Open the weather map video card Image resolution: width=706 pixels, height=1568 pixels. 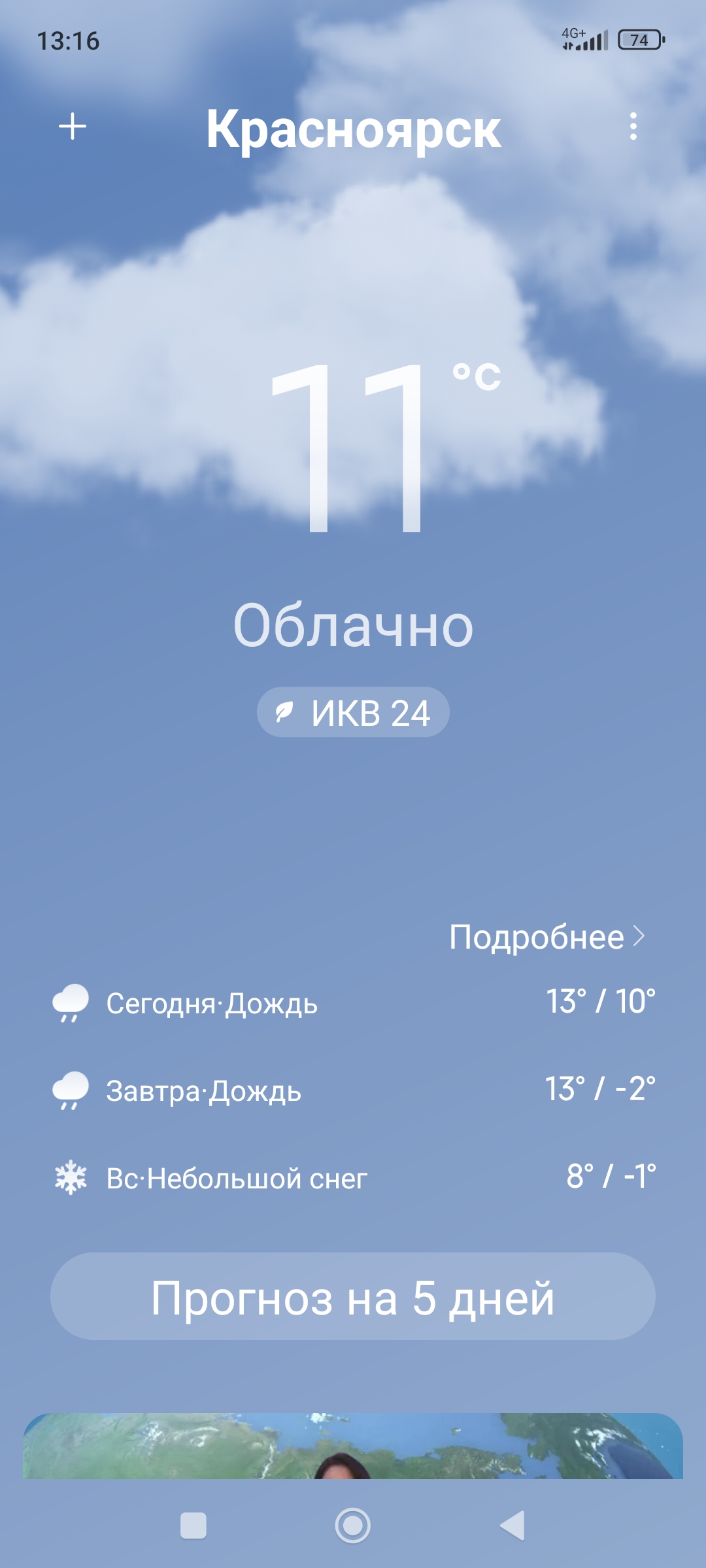(353, 1447)
